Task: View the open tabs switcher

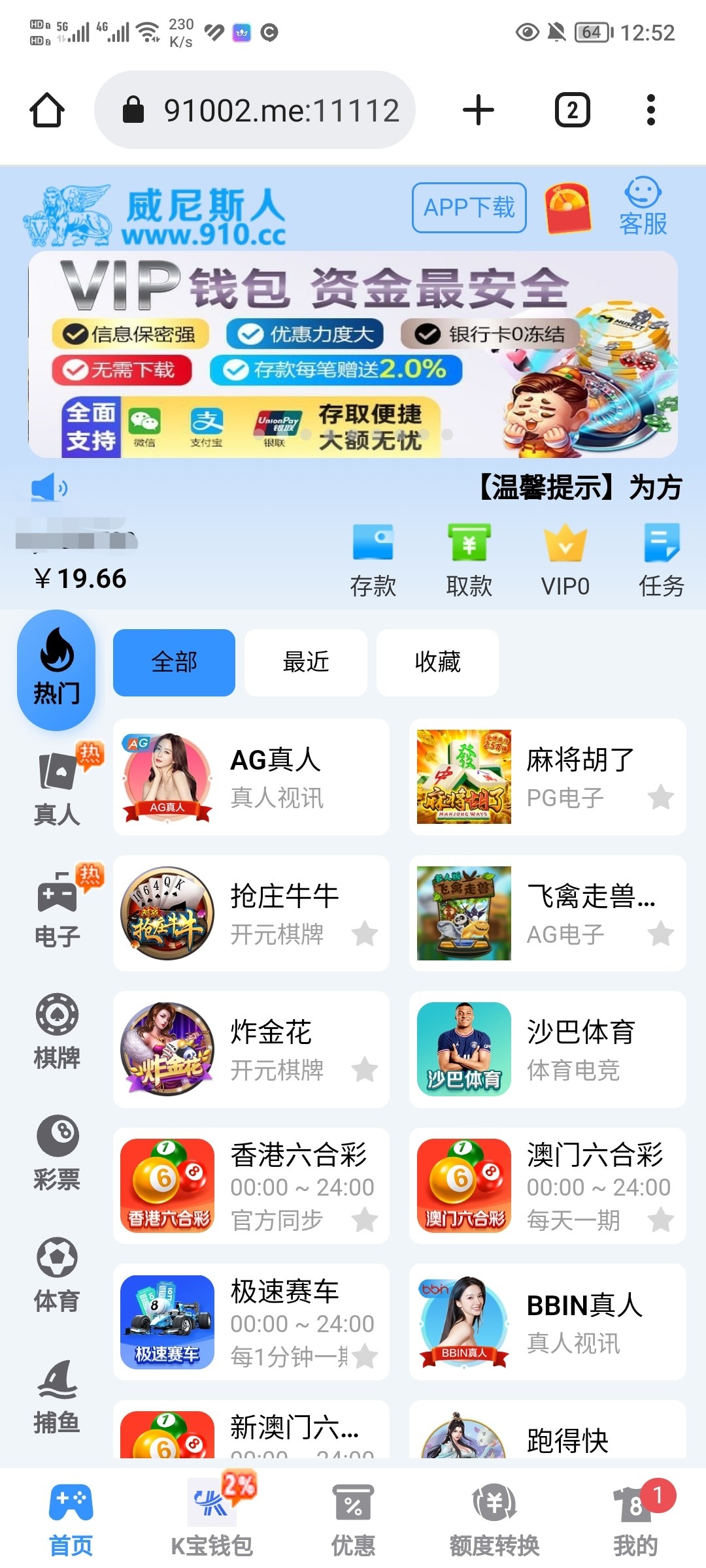Action: pos(572,110)
